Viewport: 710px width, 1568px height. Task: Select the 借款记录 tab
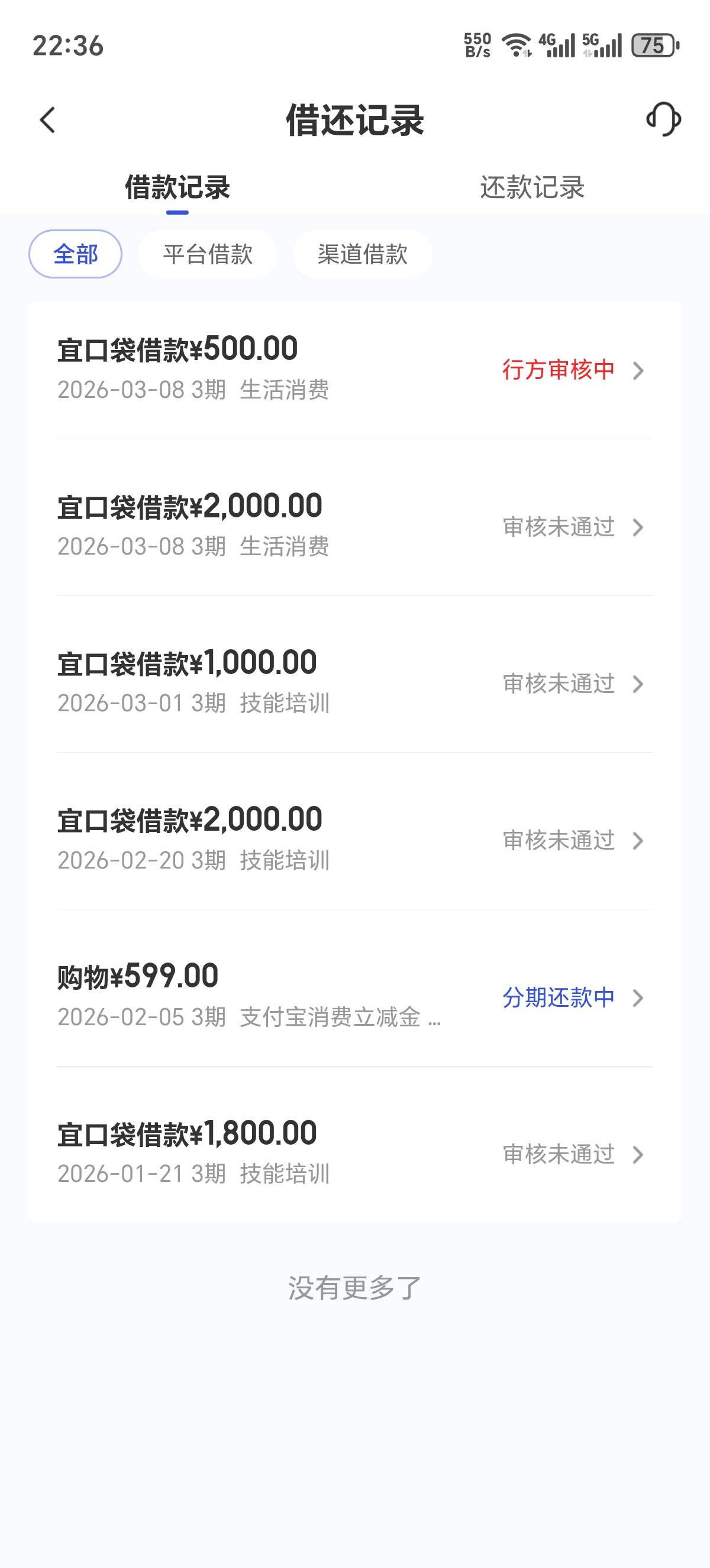(x=177, y=187)
